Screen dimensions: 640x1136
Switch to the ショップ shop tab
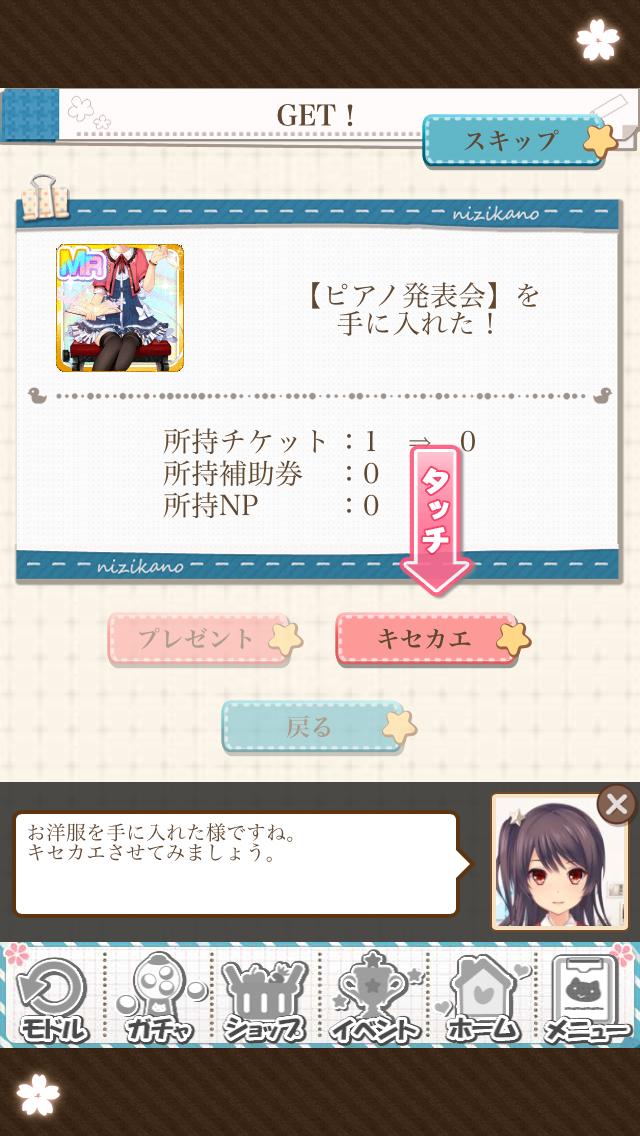(x=265, y=998)
